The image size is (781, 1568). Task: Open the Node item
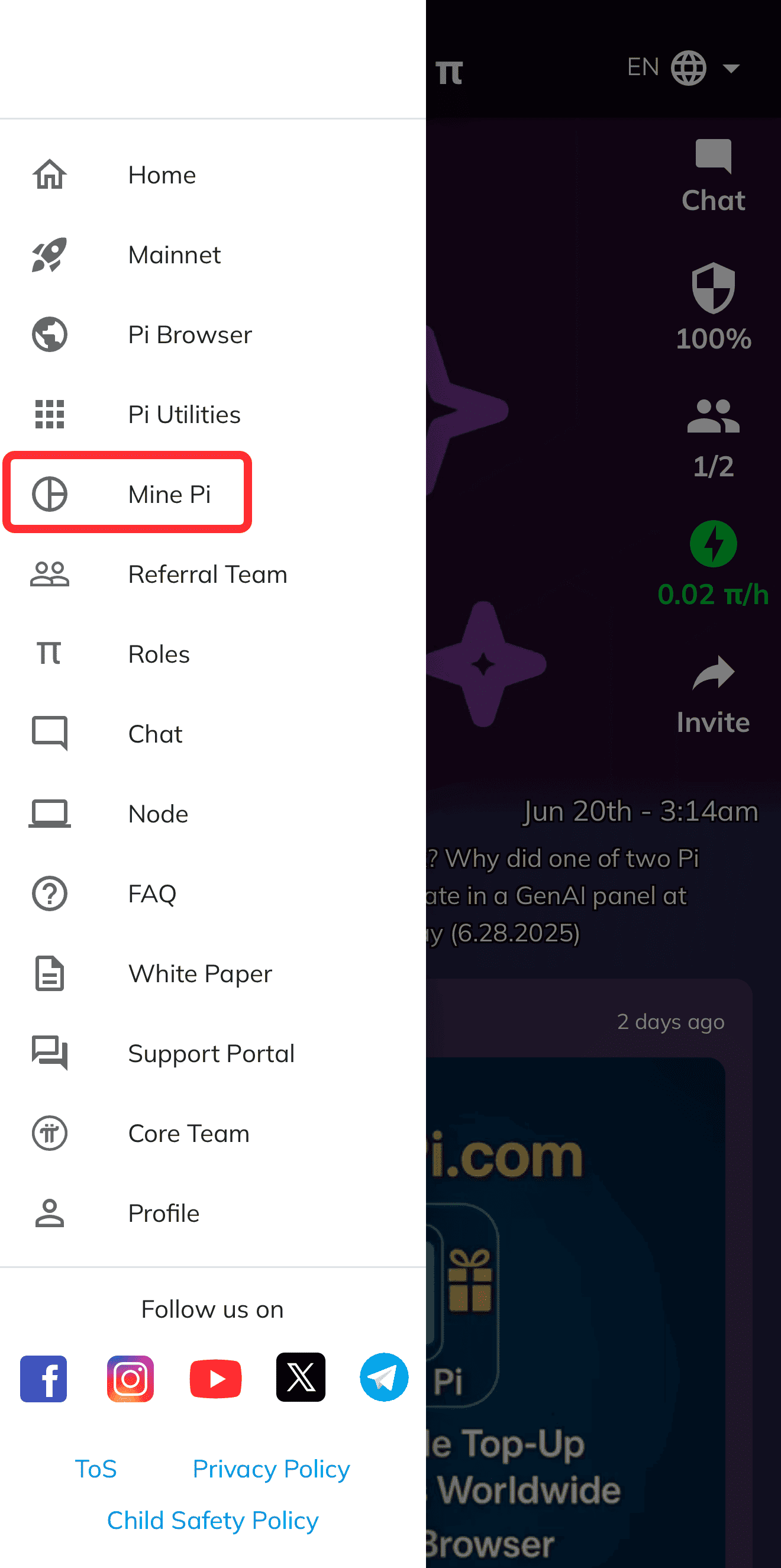point(158,814)
